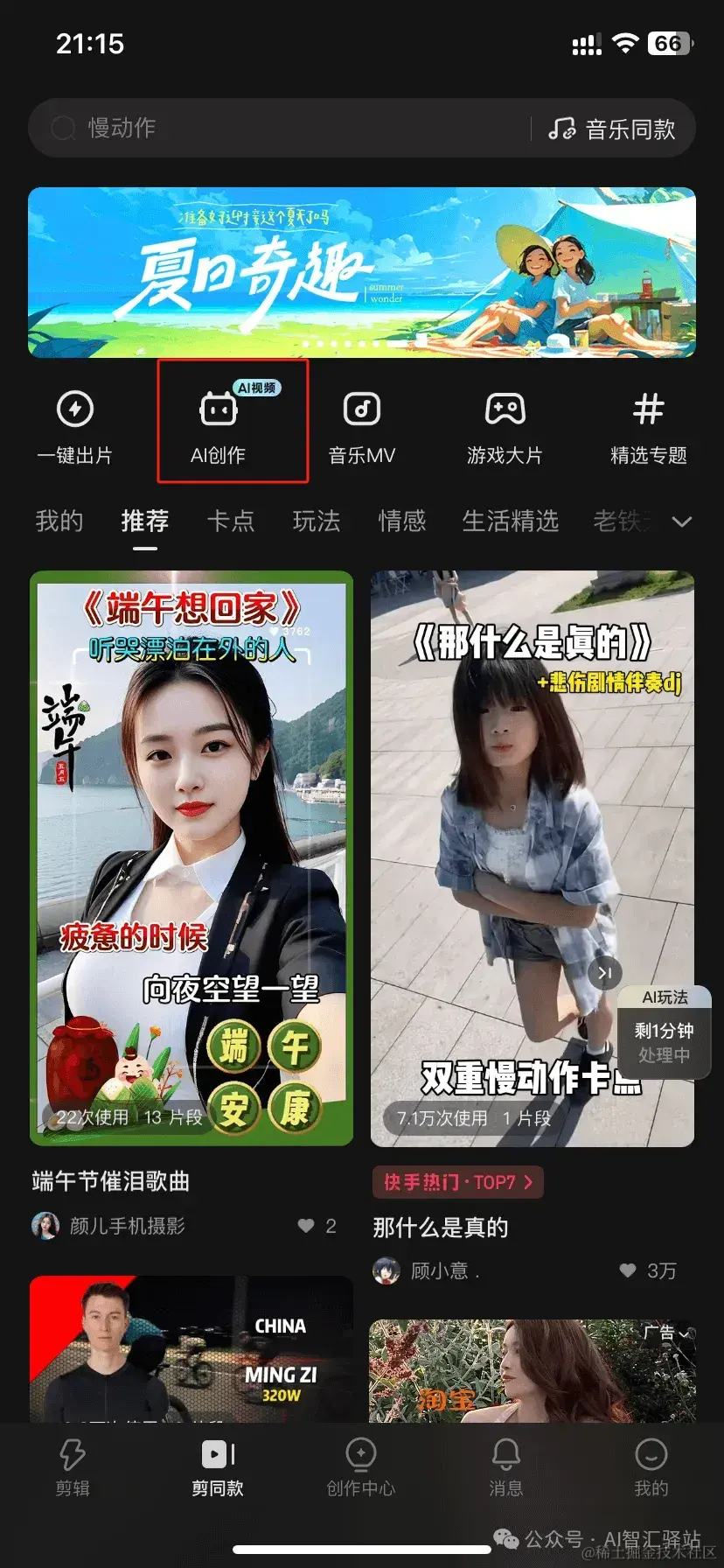The image size is (724, 1568).
Task: Select the 生活精选 life picks category
Action: 511,521
